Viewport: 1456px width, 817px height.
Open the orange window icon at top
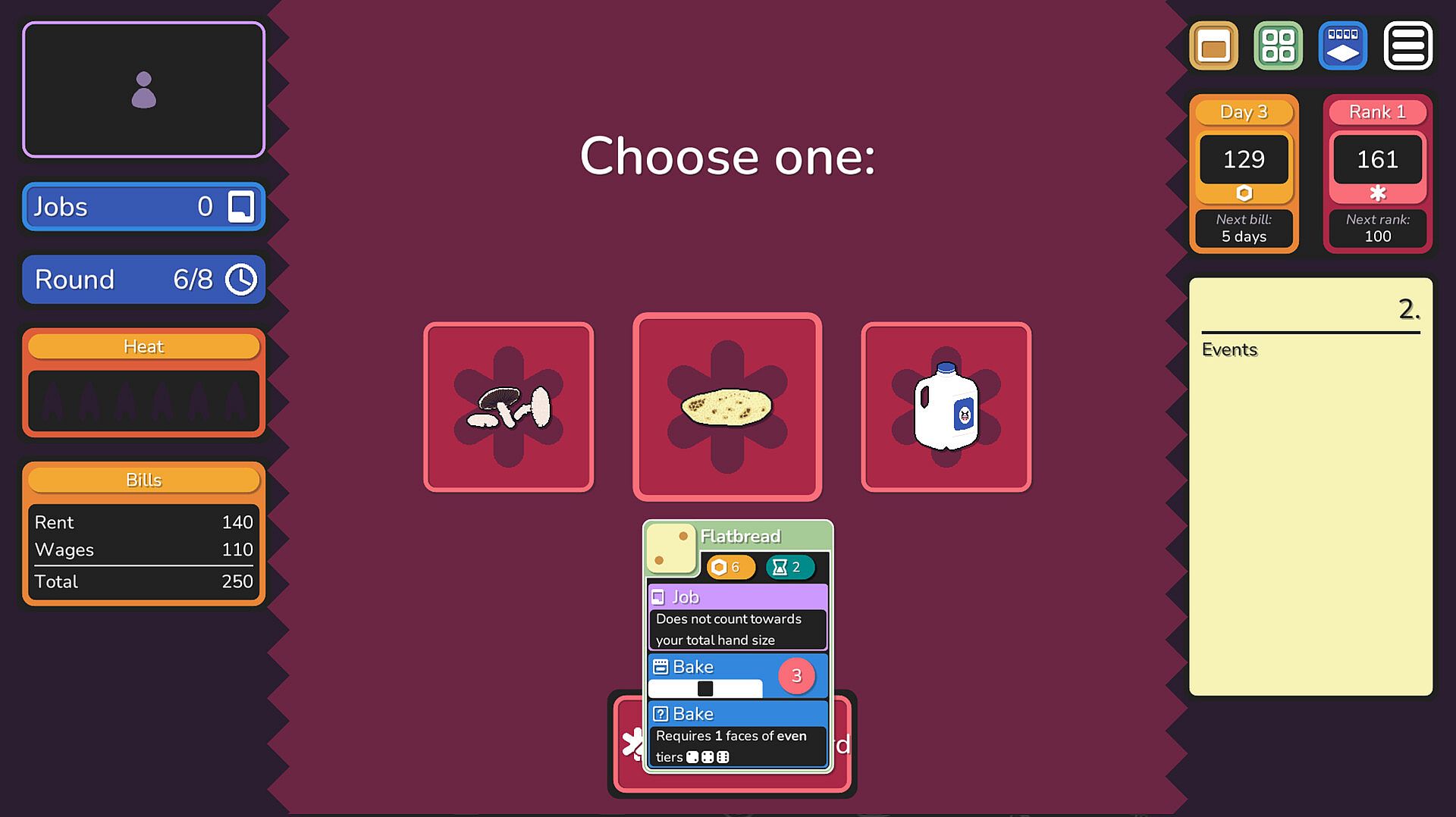(1213, 46)
